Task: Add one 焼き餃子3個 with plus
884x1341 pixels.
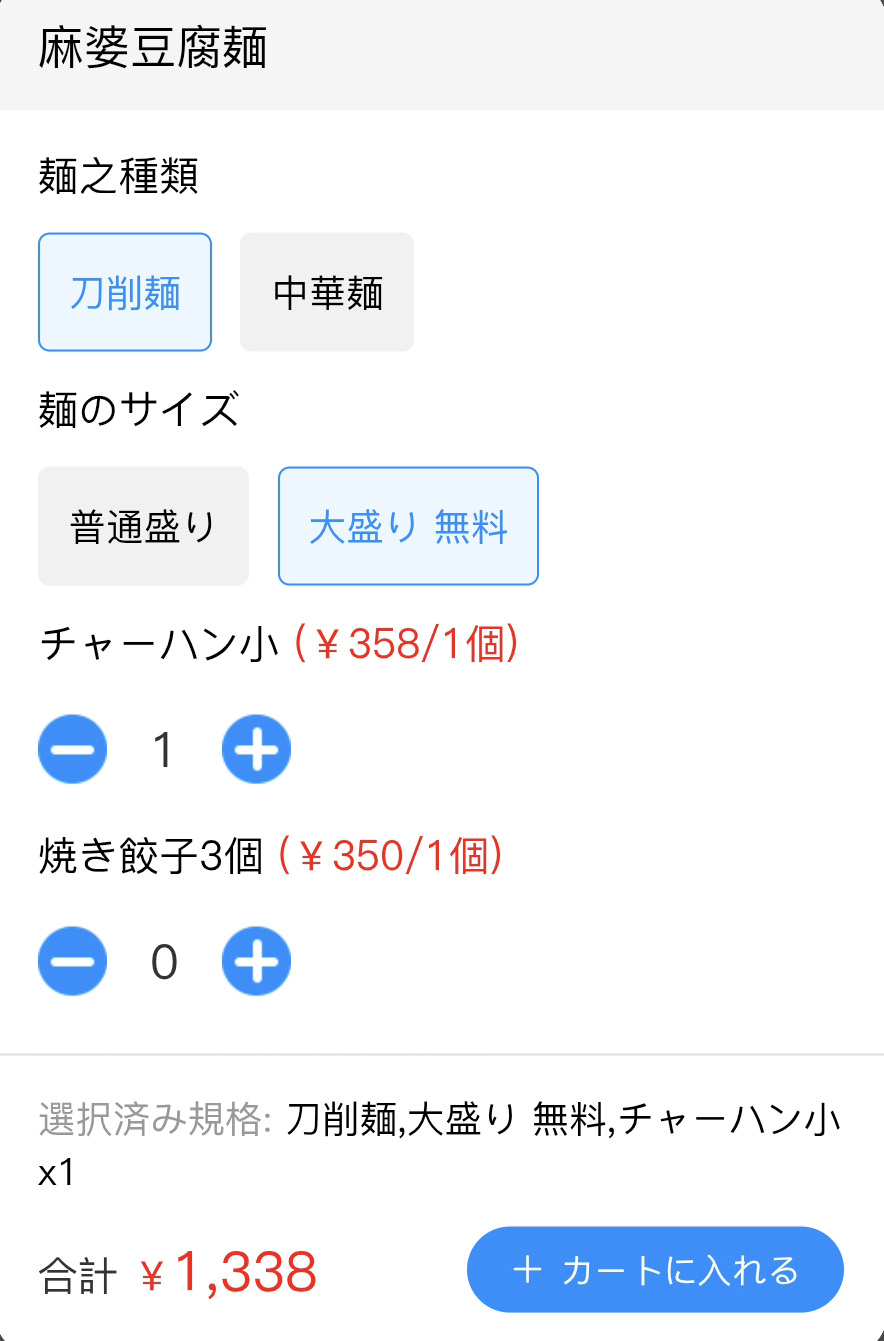Action: (x=256, y=961)
